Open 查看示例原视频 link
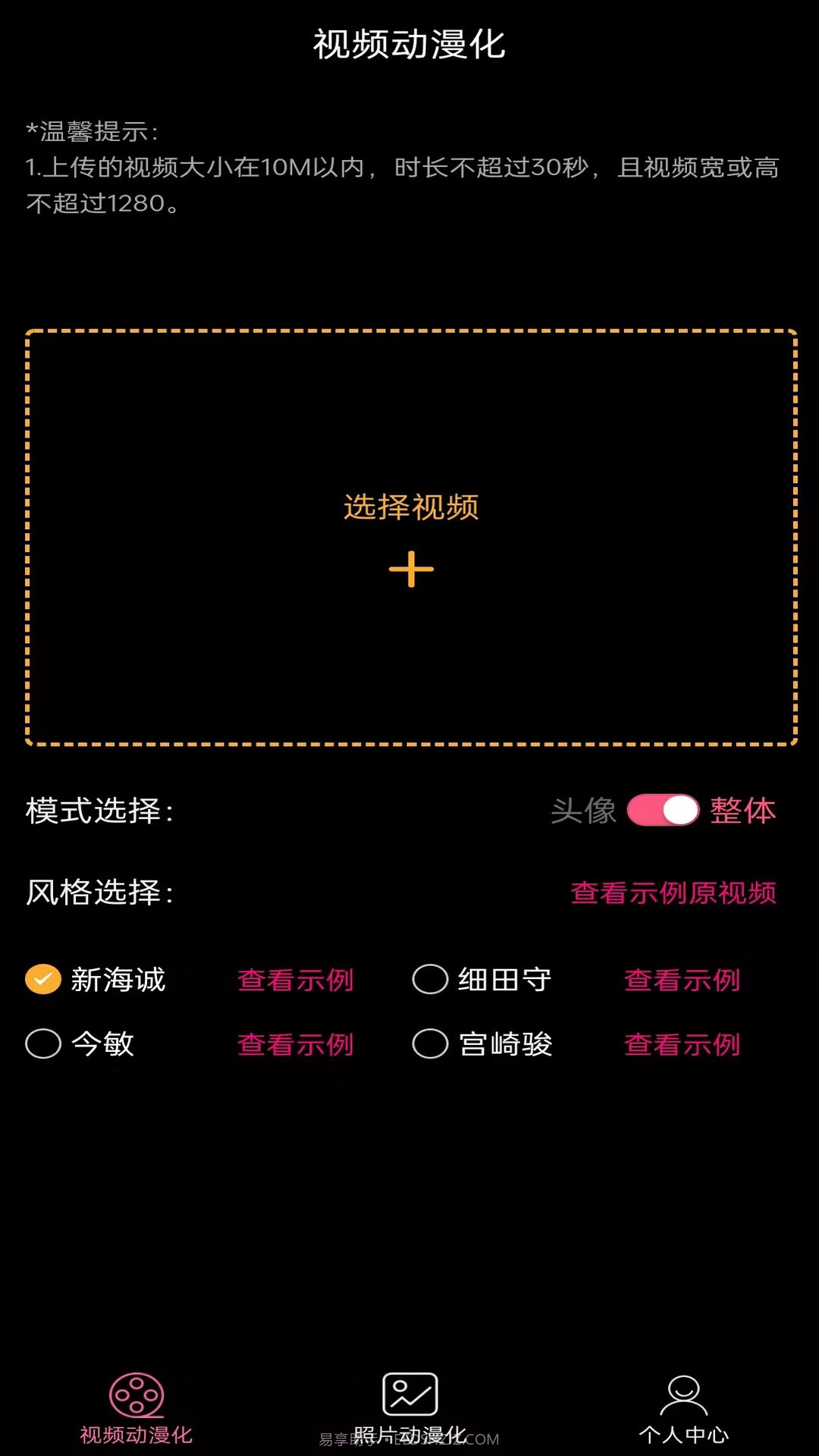 point(673,893)
